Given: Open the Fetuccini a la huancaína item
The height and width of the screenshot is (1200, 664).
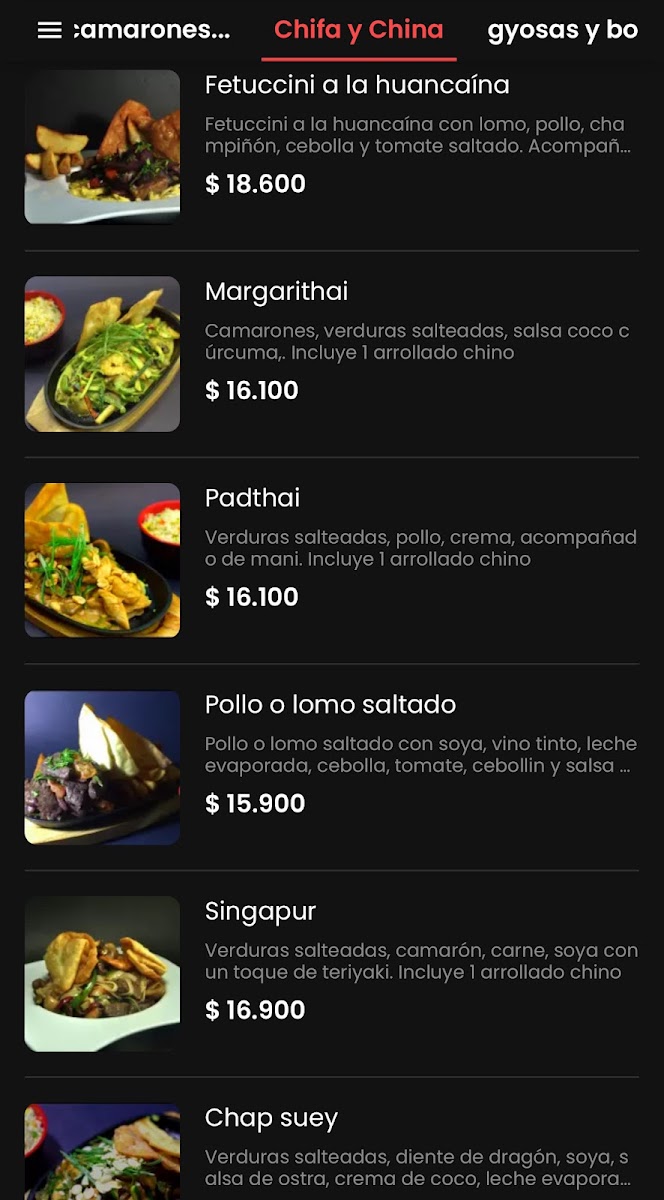Looking at the screenshot, I should click(357, 85).
